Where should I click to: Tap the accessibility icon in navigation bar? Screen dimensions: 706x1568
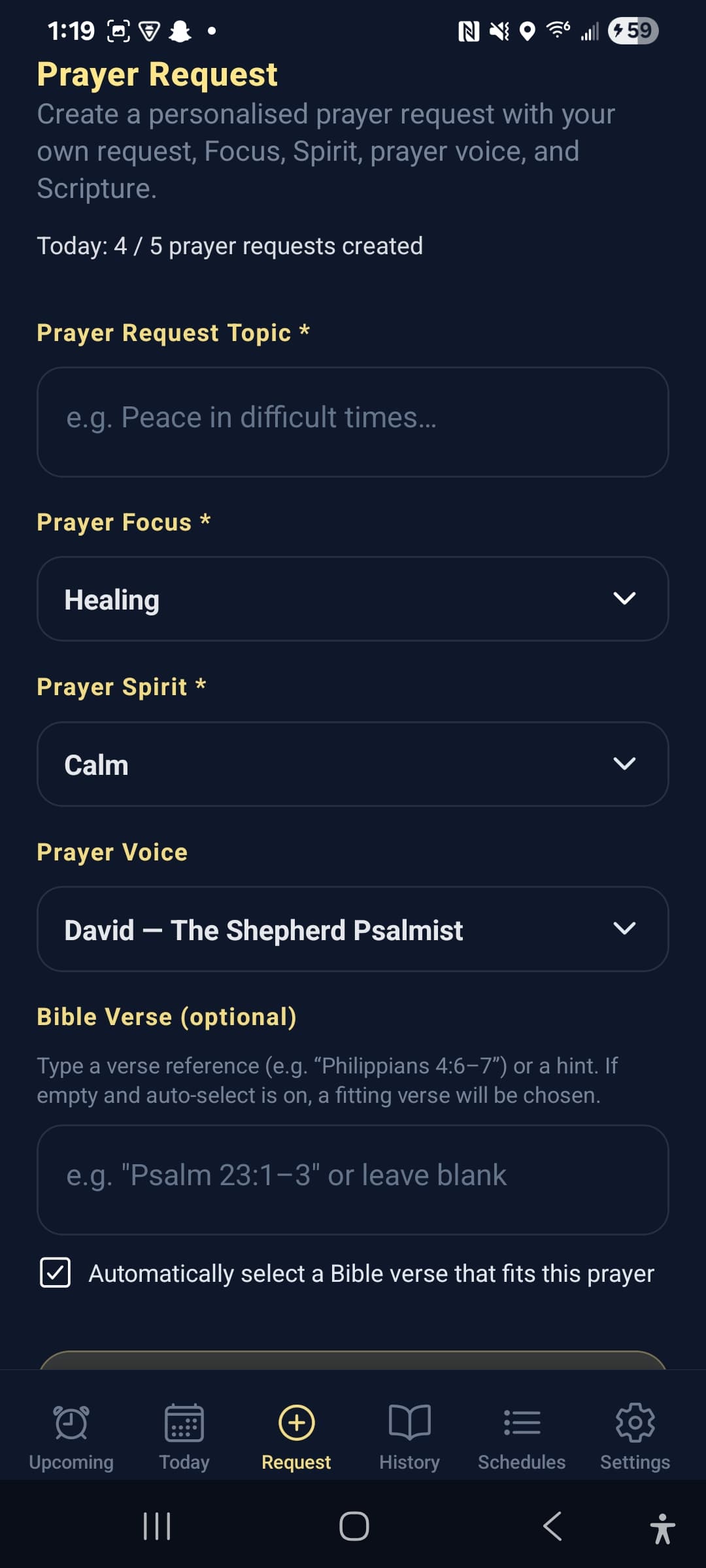click(662, 1526)
